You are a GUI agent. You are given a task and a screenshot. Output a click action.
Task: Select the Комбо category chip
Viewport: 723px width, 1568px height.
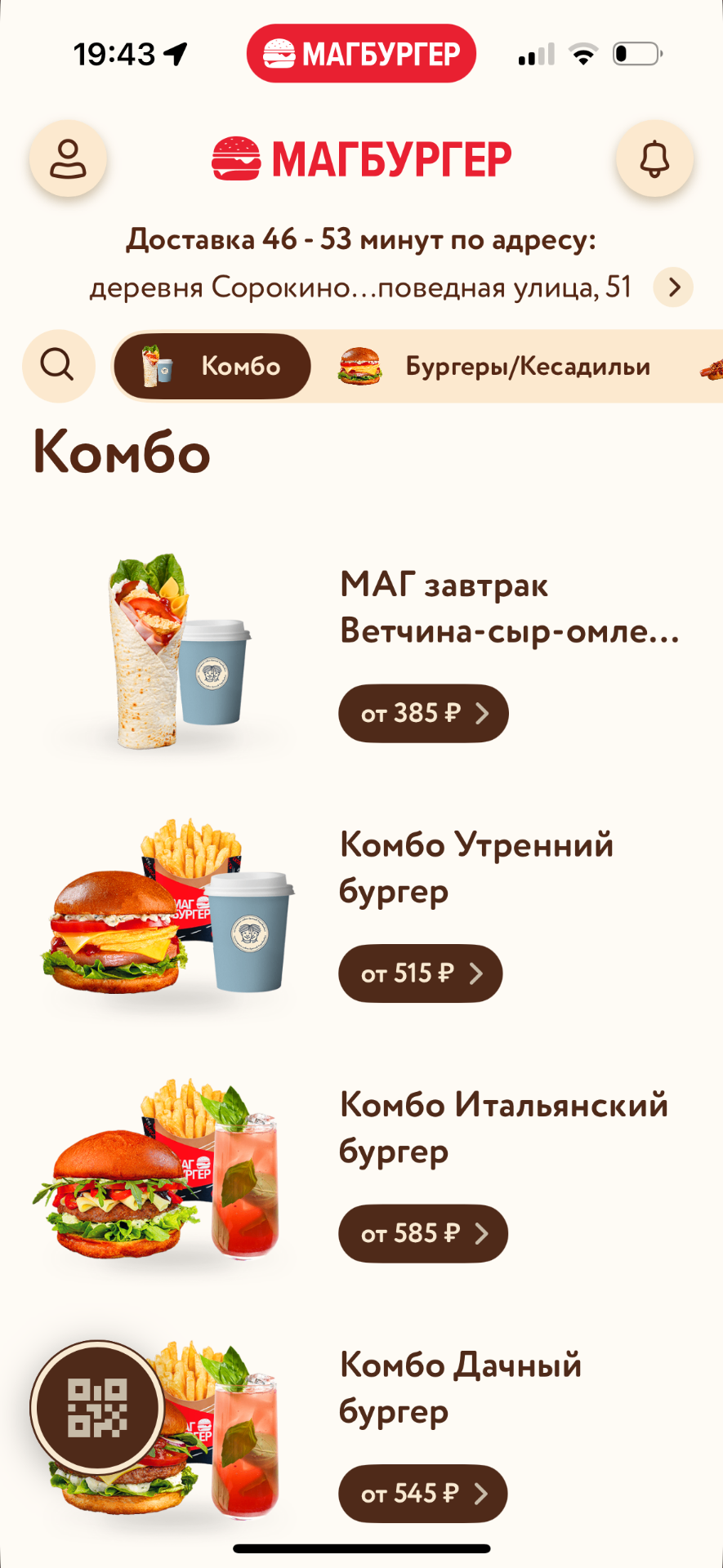(x=212, y=366)
